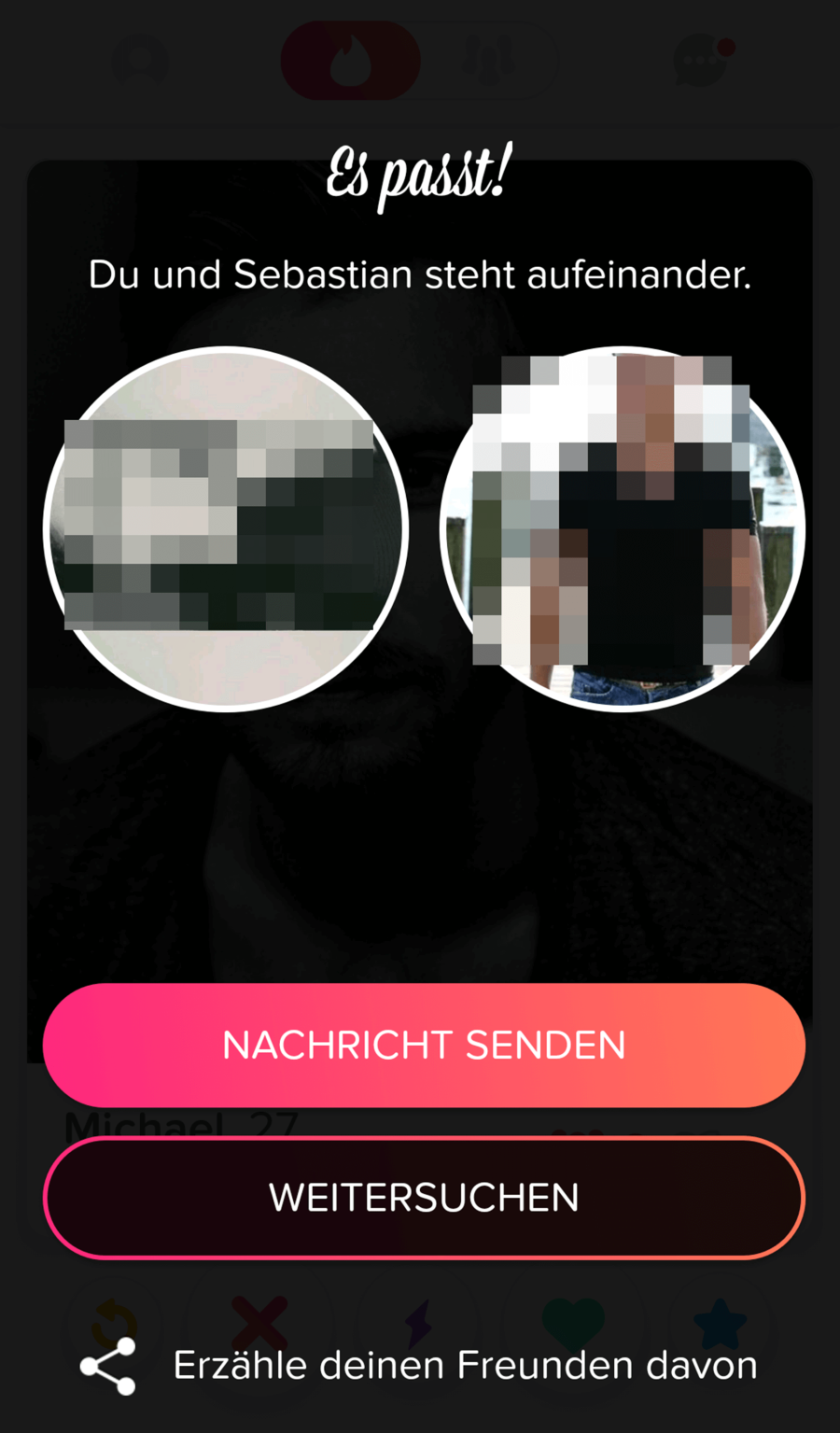Image resolution: width=840 pixels, height=1433 pixels.
Task: Select the Tinder flame in the top pill
Action: [349, 60]
